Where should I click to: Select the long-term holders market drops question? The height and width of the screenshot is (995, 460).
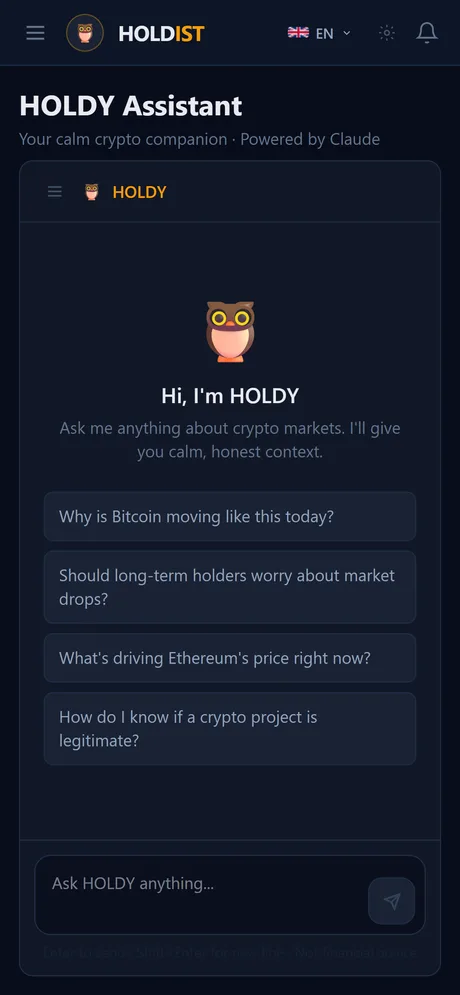tap(230, 587)
